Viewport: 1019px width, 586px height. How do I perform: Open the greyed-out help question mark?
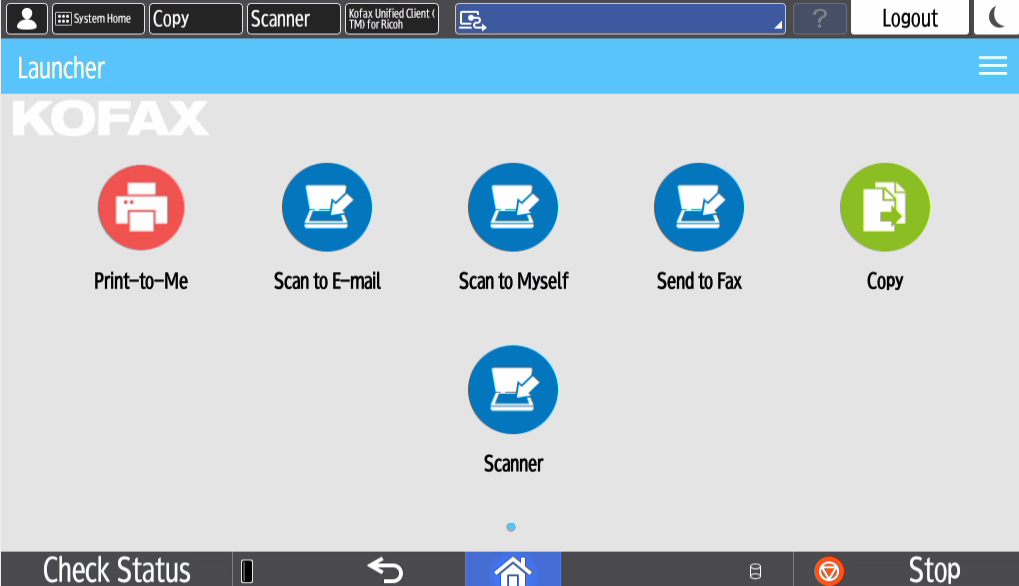tap(819, 18)
